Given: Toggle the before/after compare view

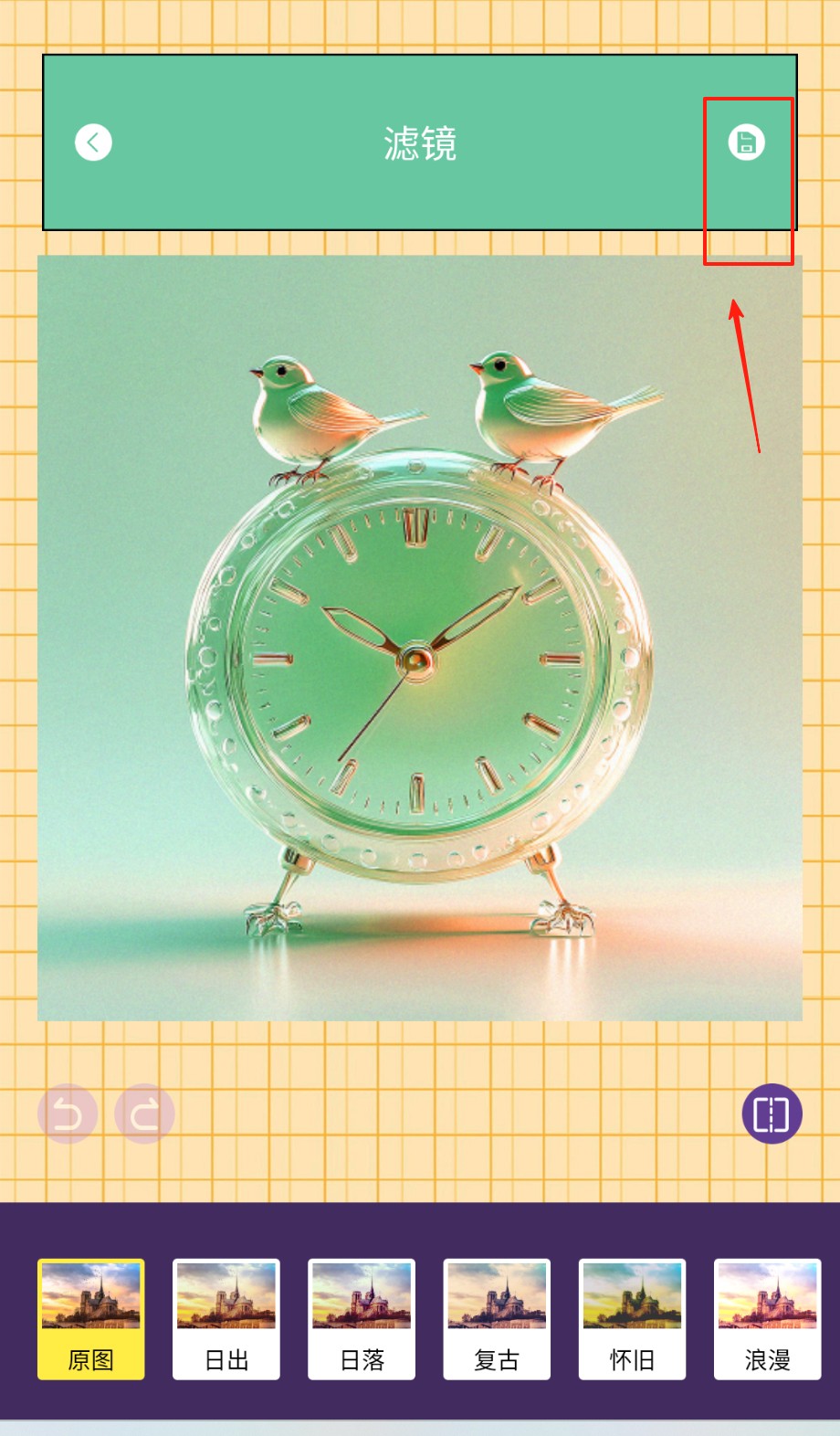Looking at the screenshot, I should (772, 1114).
